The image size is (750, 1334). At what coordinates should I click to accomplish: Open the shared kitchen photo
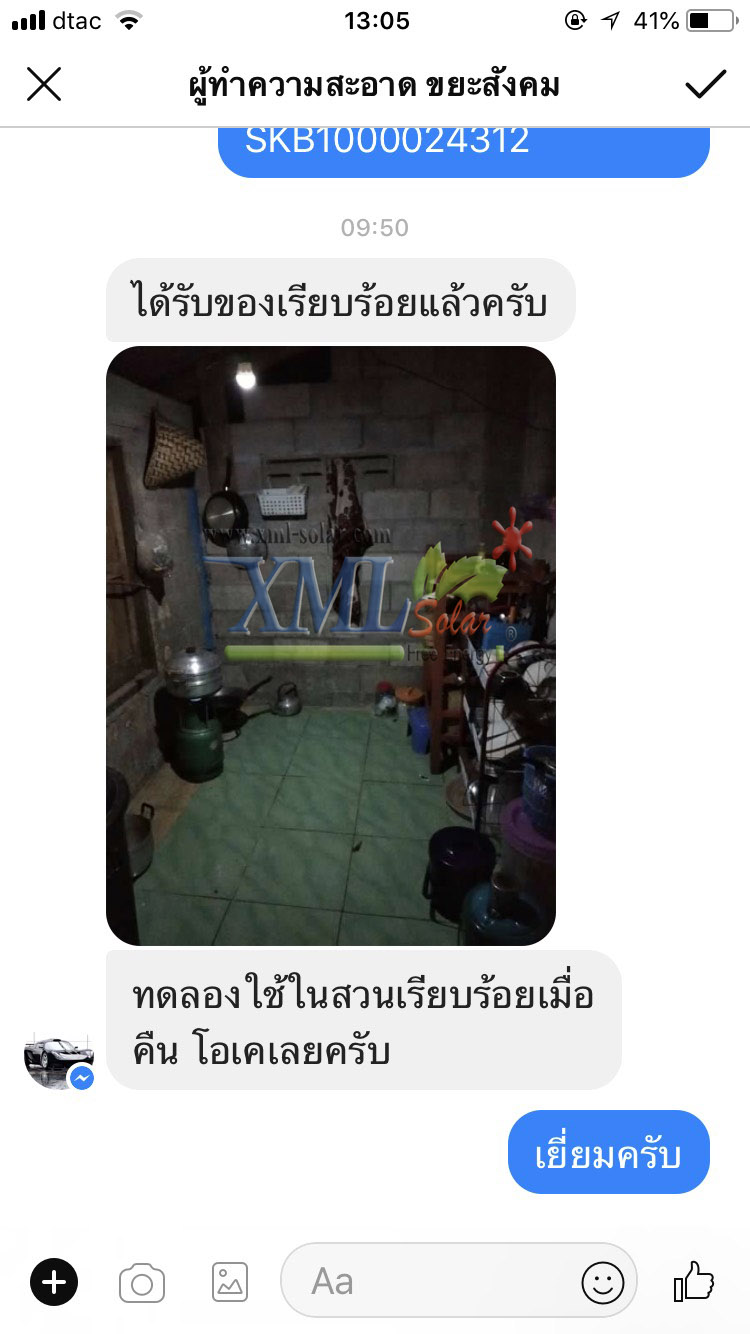pos(330,645)
